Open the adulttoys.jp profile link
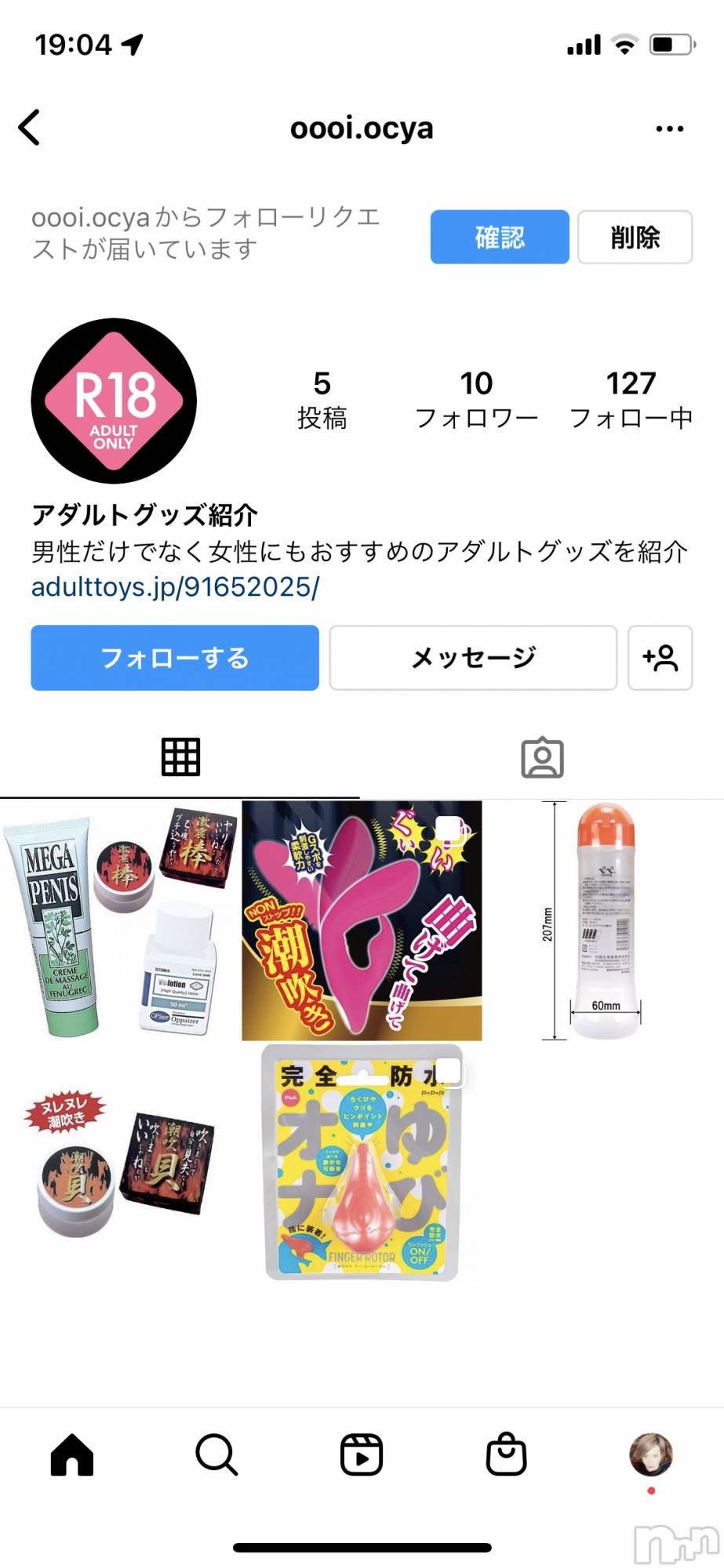Screen dimensions: 724x1568 coord(176,587)
